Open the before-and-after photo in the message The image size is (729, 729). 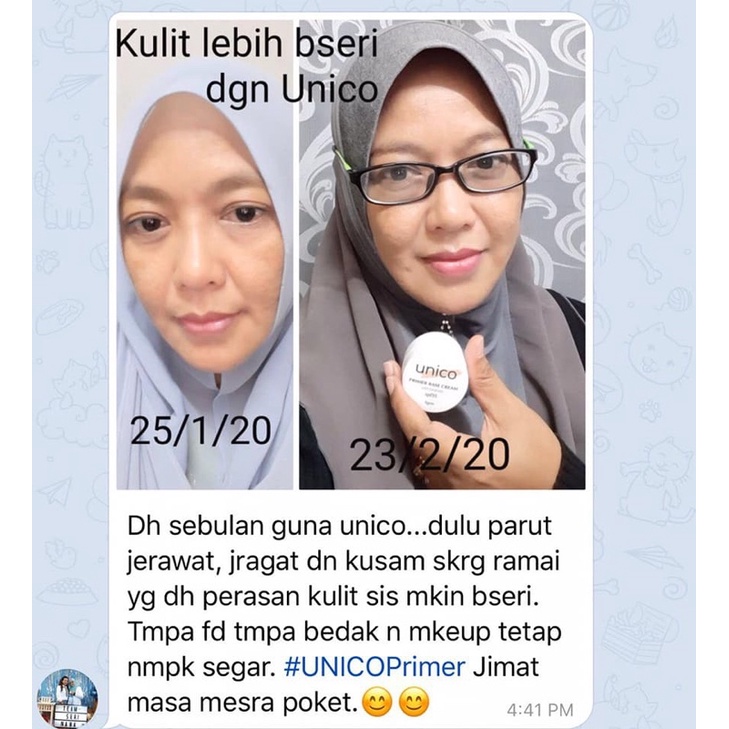[x=351, y=254]
